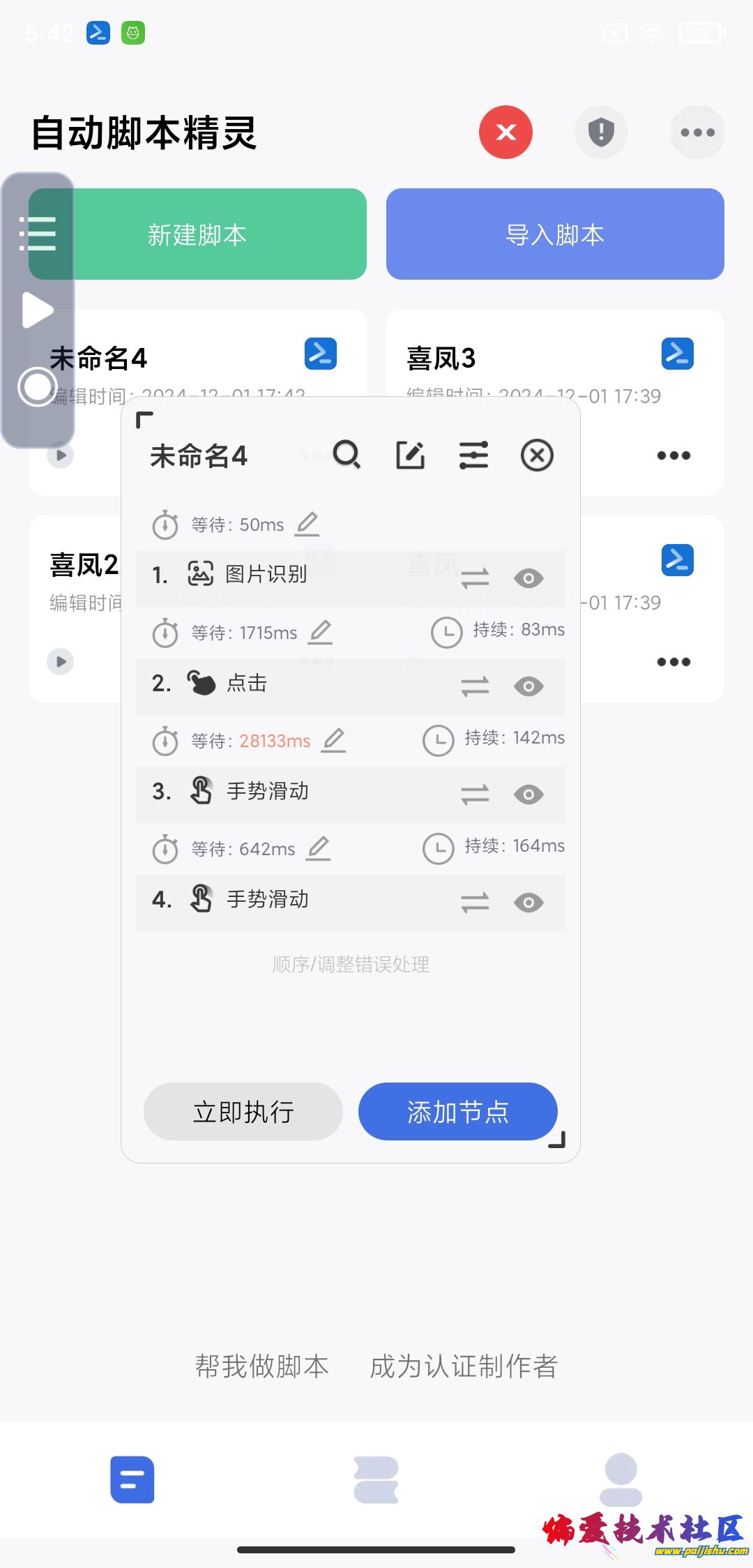
Task: Close the 未命名4 script panel
Action: 537,455
